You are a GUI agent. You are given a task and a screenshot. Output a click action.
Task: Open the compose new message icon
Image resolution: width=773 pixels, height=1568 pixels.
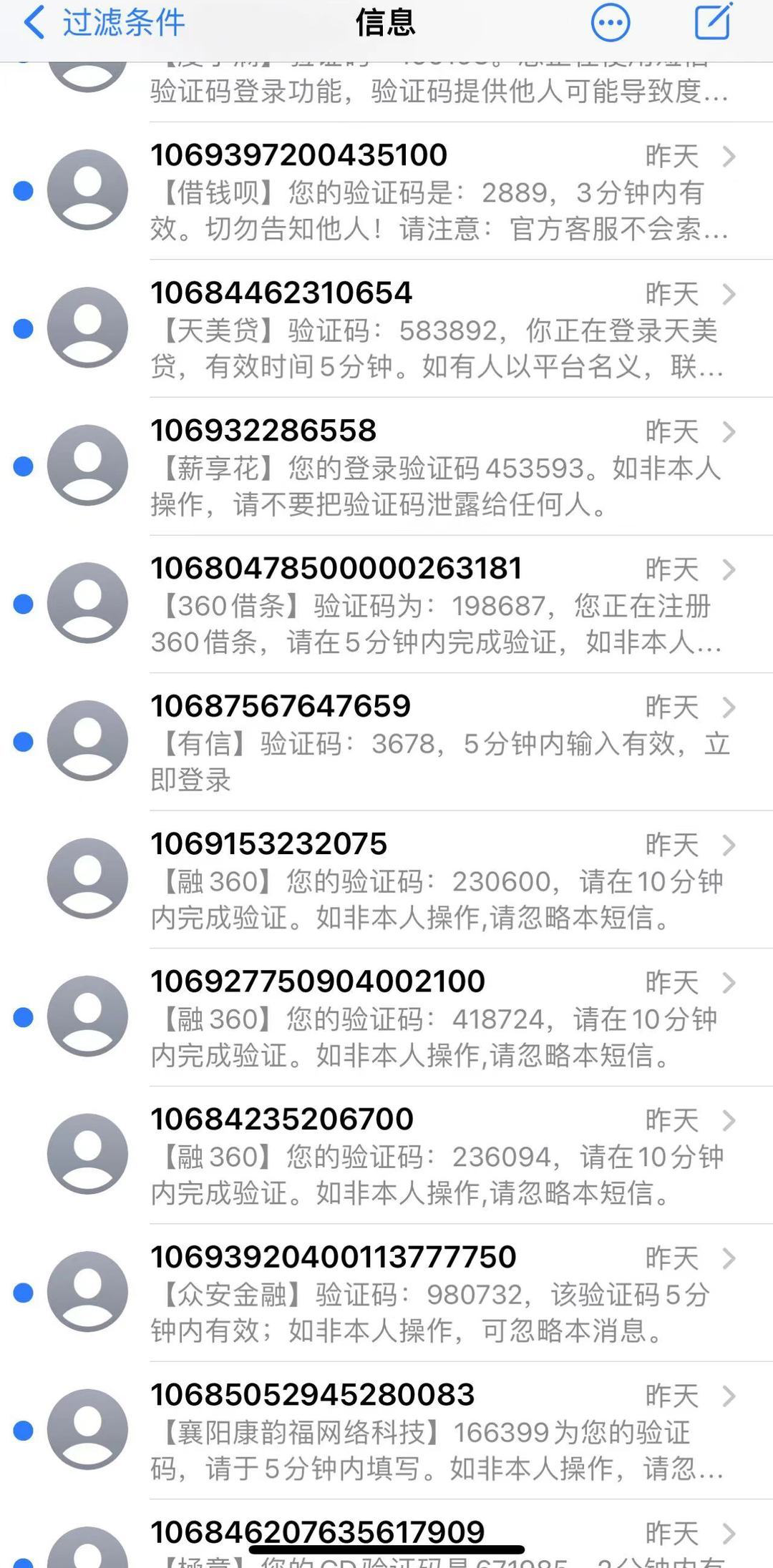[x=711, y=22]
